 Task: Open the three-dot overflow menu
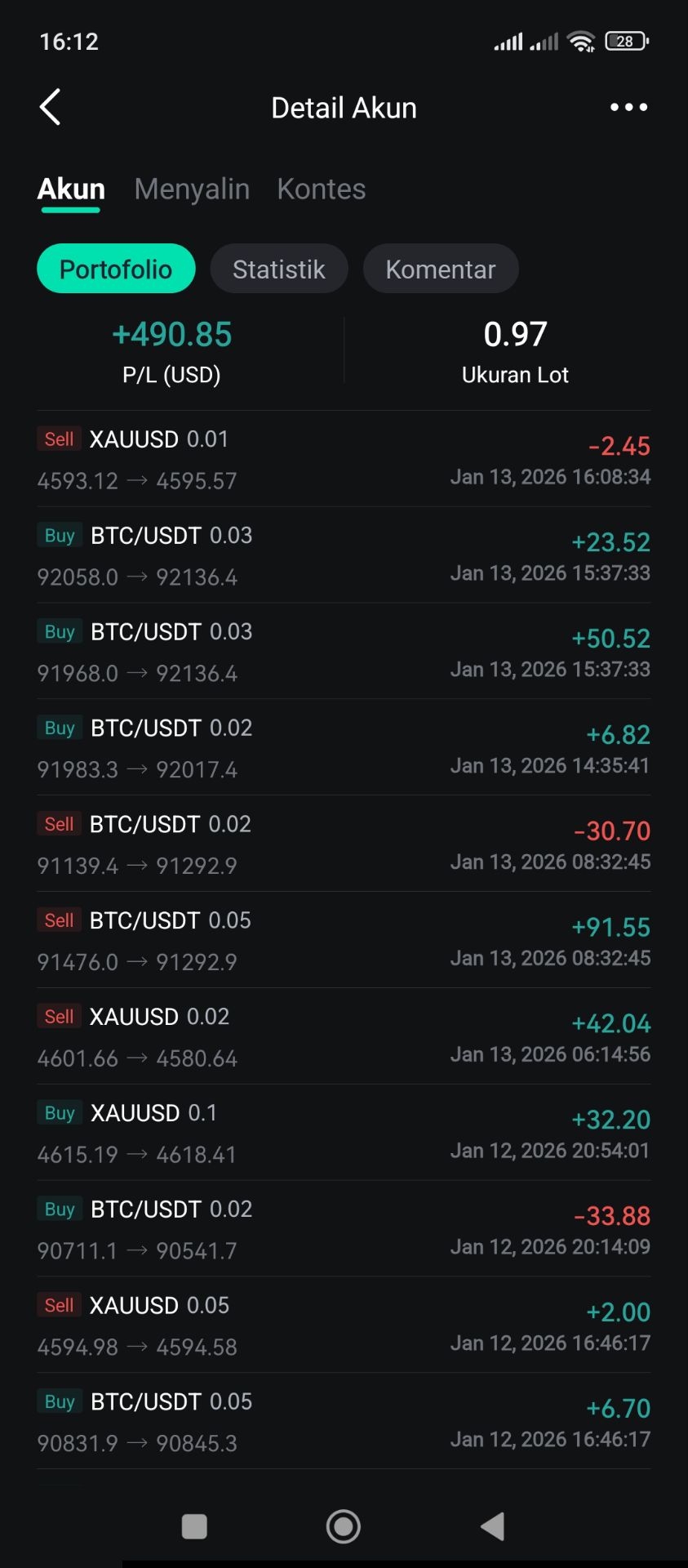click(628, 108)
